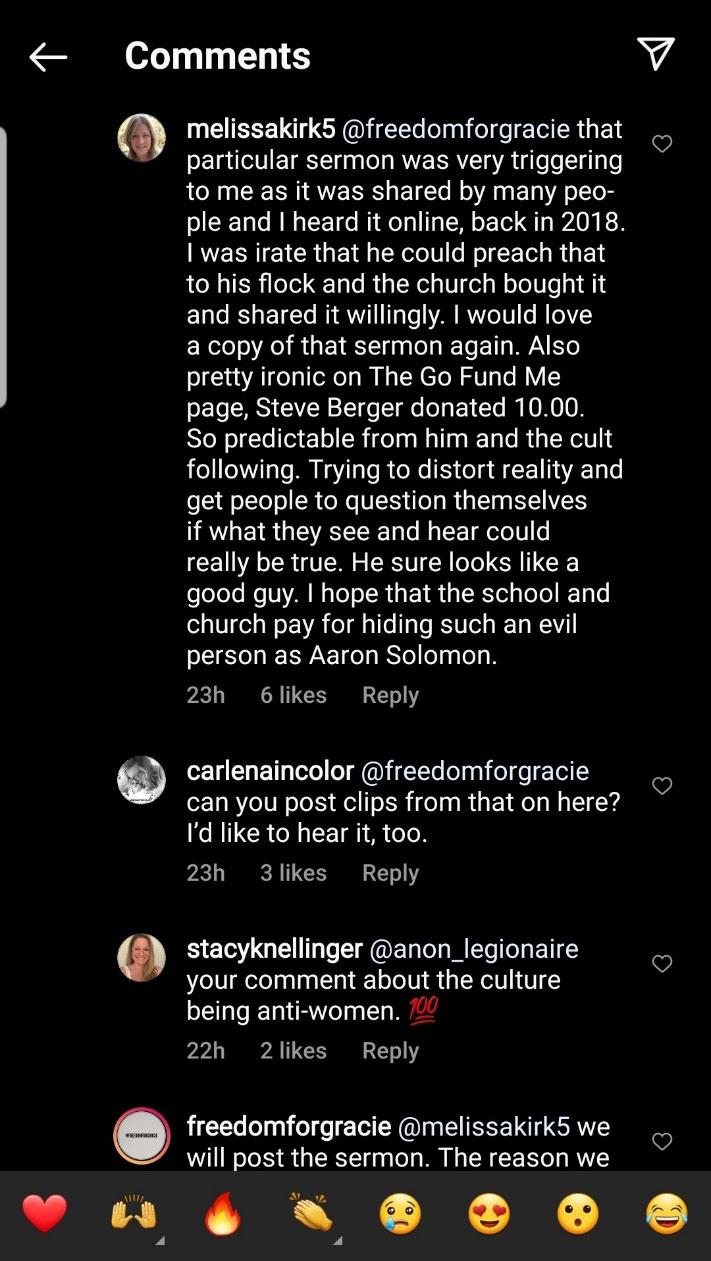View carlenaincolor's profile picture

tap(141, 780)
